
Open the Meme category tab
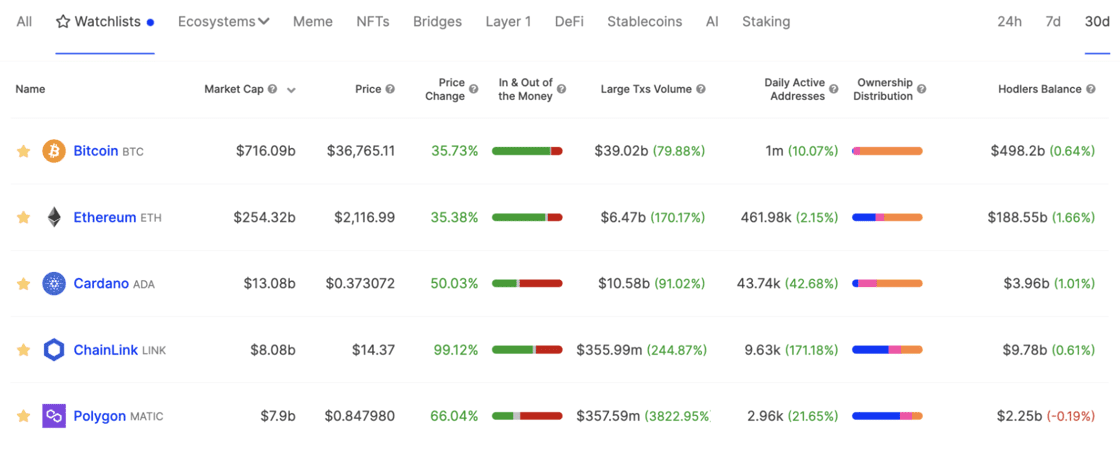312,21
